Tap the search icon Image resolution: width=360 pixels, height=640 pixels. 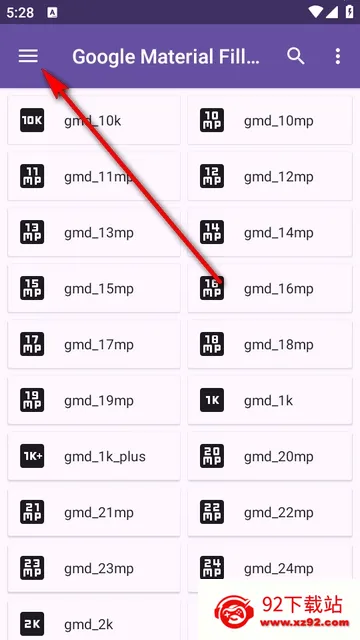click(296, 56)
